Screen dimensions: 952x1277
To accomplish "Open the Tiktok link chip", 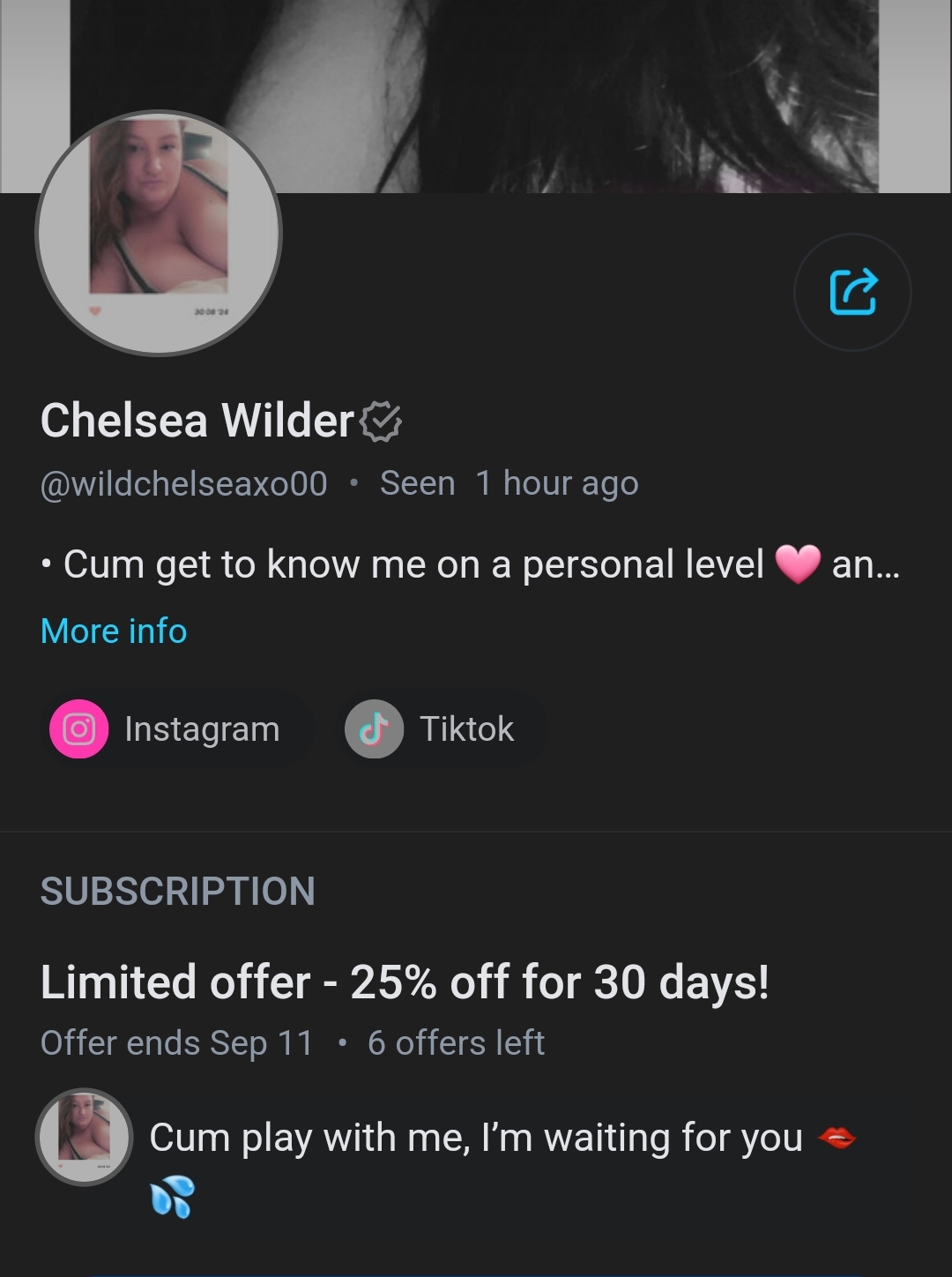I will 441,729.
